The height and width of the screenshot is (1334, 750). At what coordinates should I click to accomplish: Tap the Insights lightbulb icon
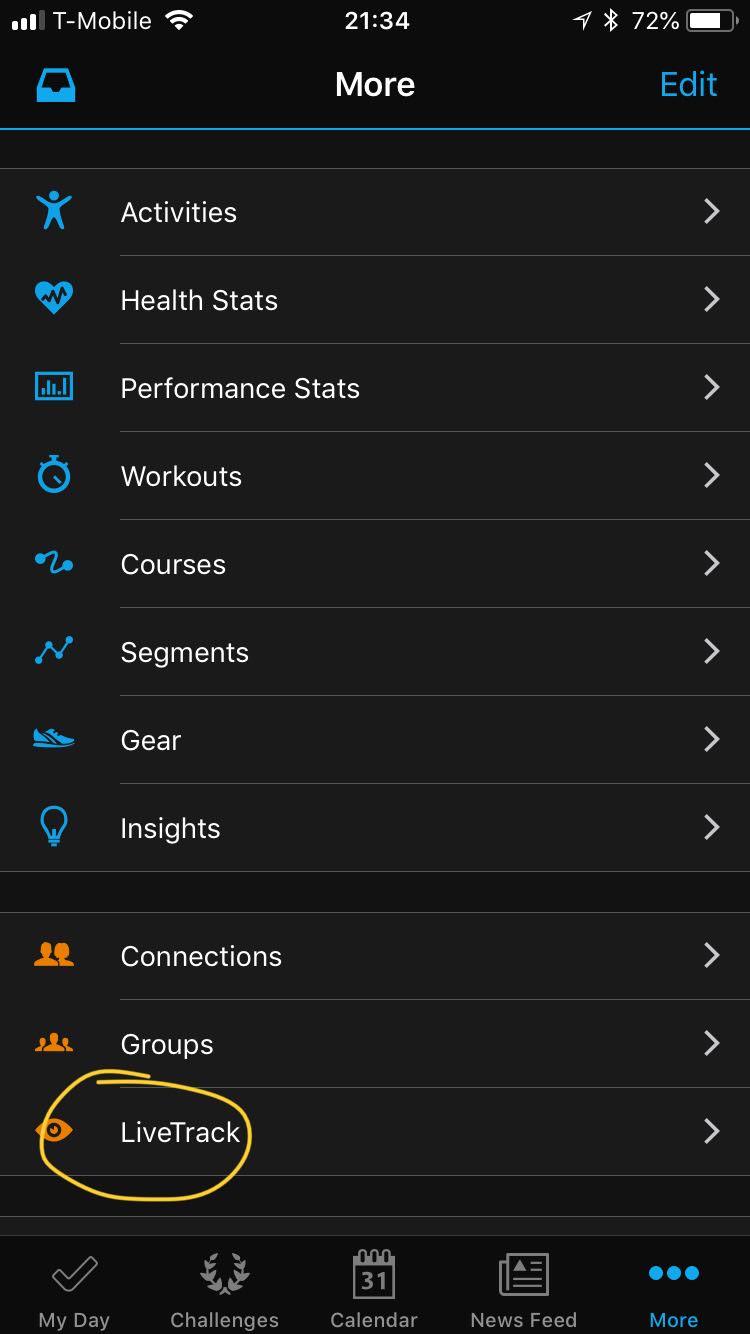pos(55,827)
